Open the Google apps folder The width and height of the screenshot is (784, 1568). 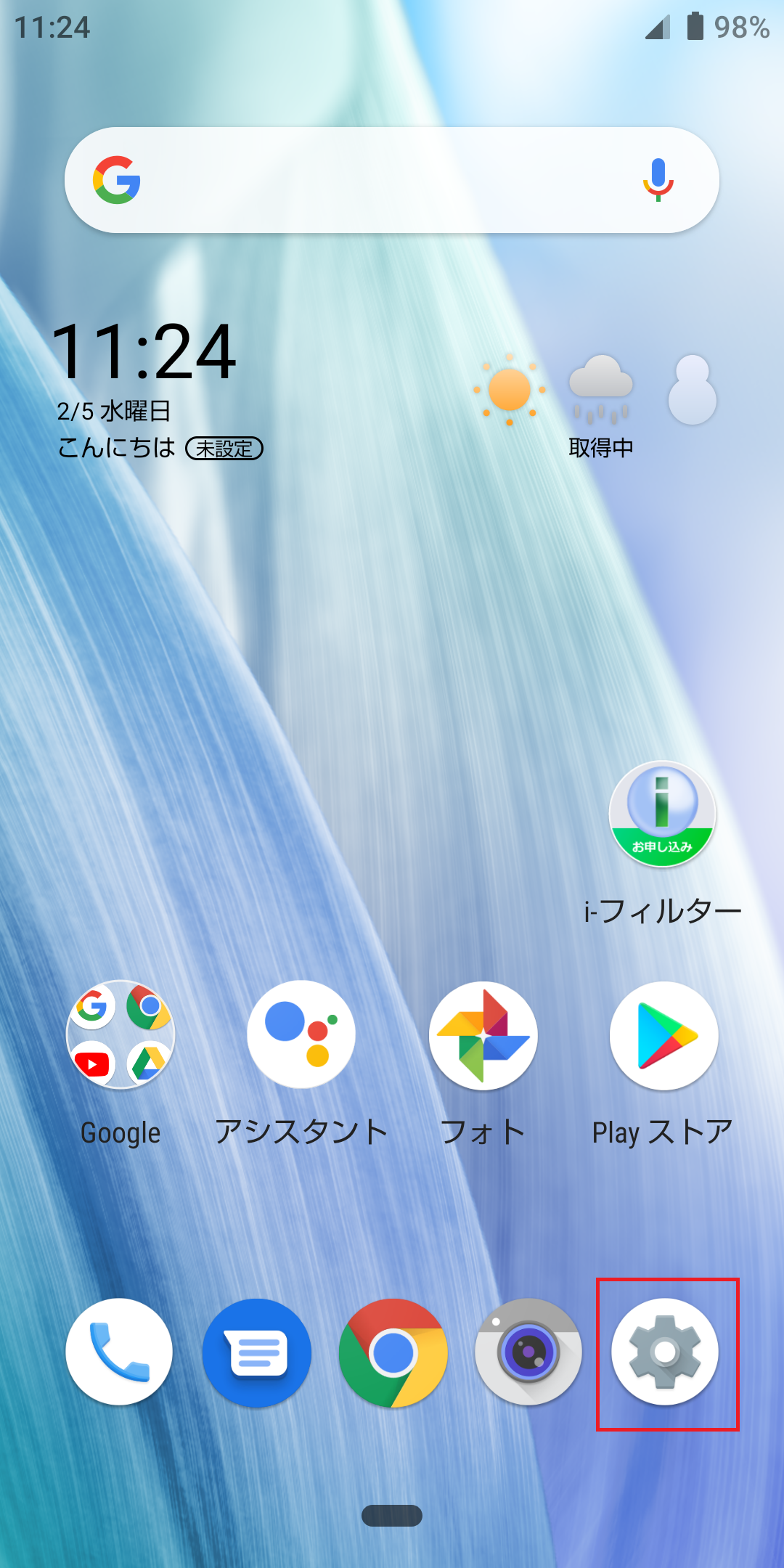121,1037
